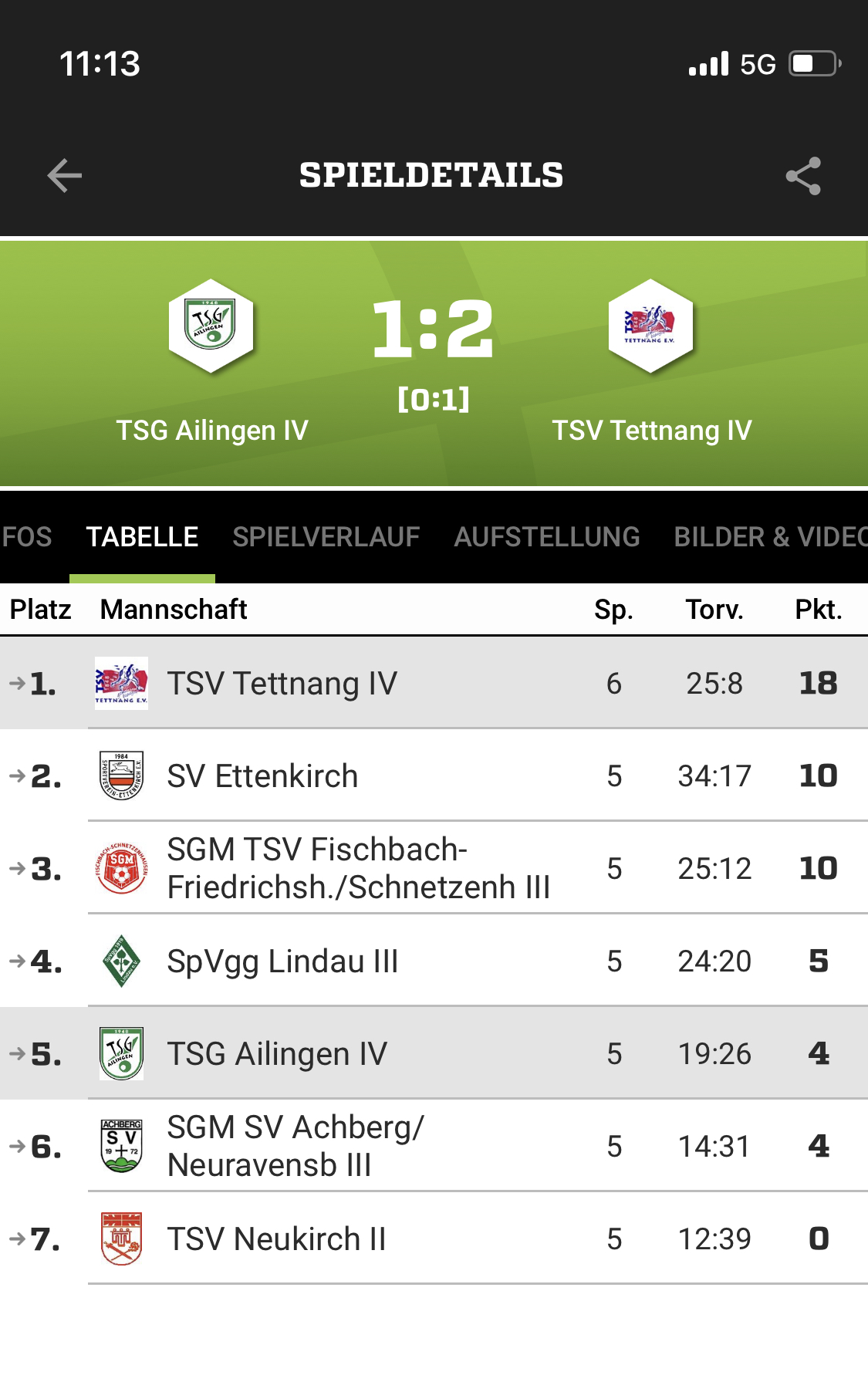The height and width of the screenshot is (1399, 868).
Task: Share these match details
Action: coord(803,176)
